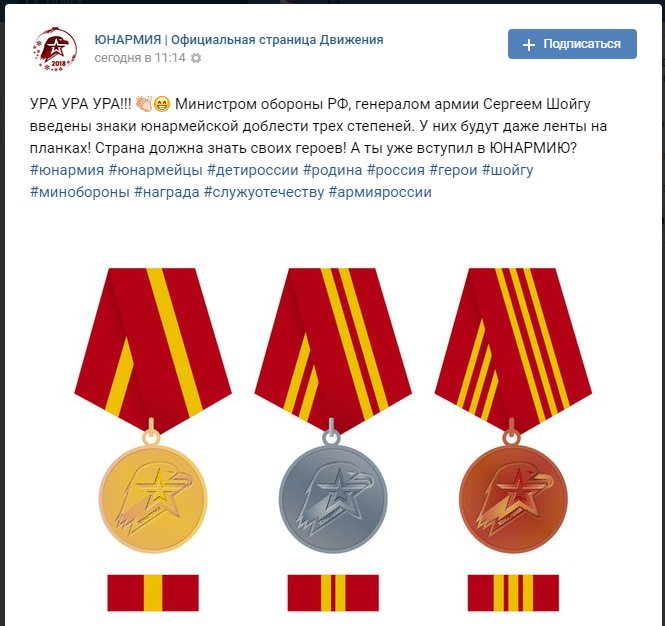
Task: Open the attached medals image
Action: click(x=332, y=430)
